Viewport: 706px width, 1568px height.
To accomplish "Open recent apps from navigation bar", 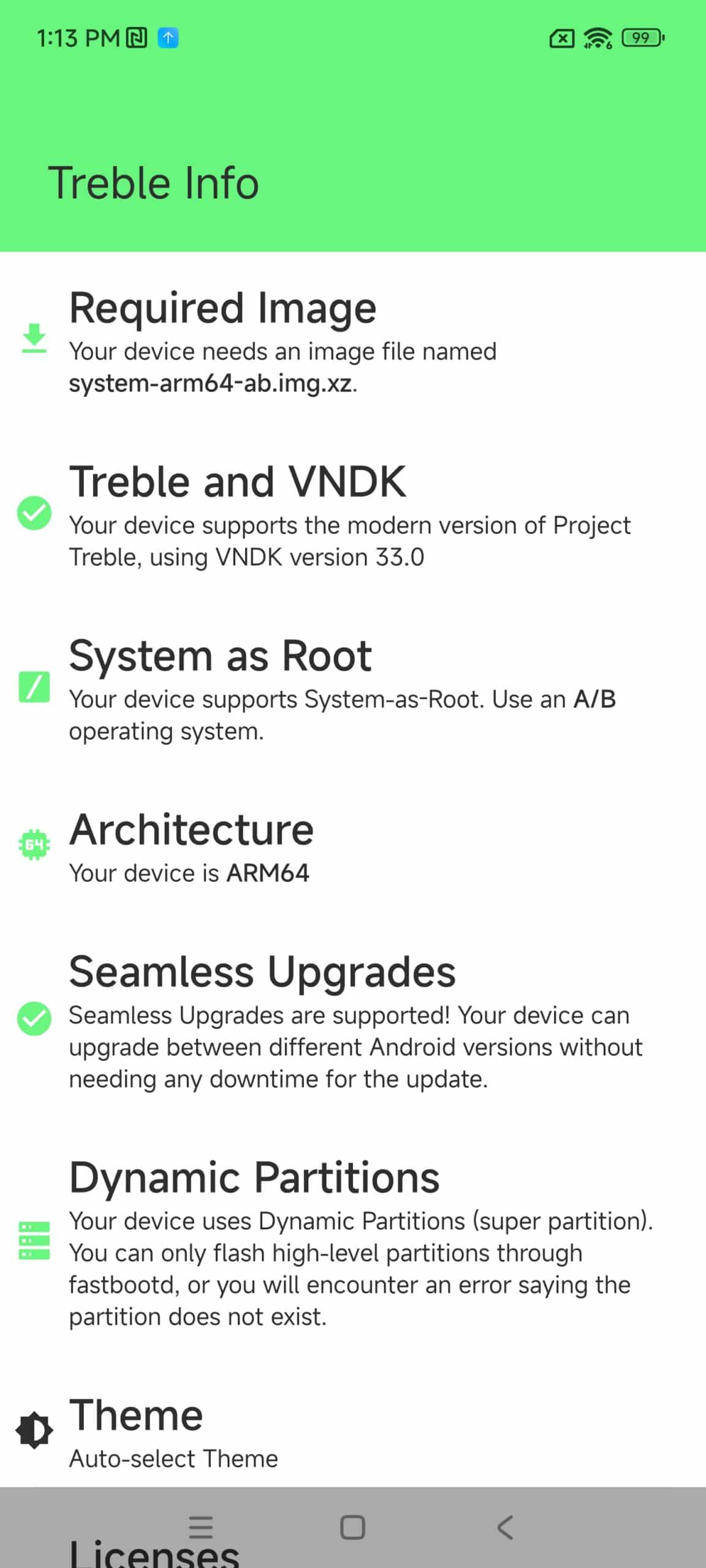I will 201,1528.
